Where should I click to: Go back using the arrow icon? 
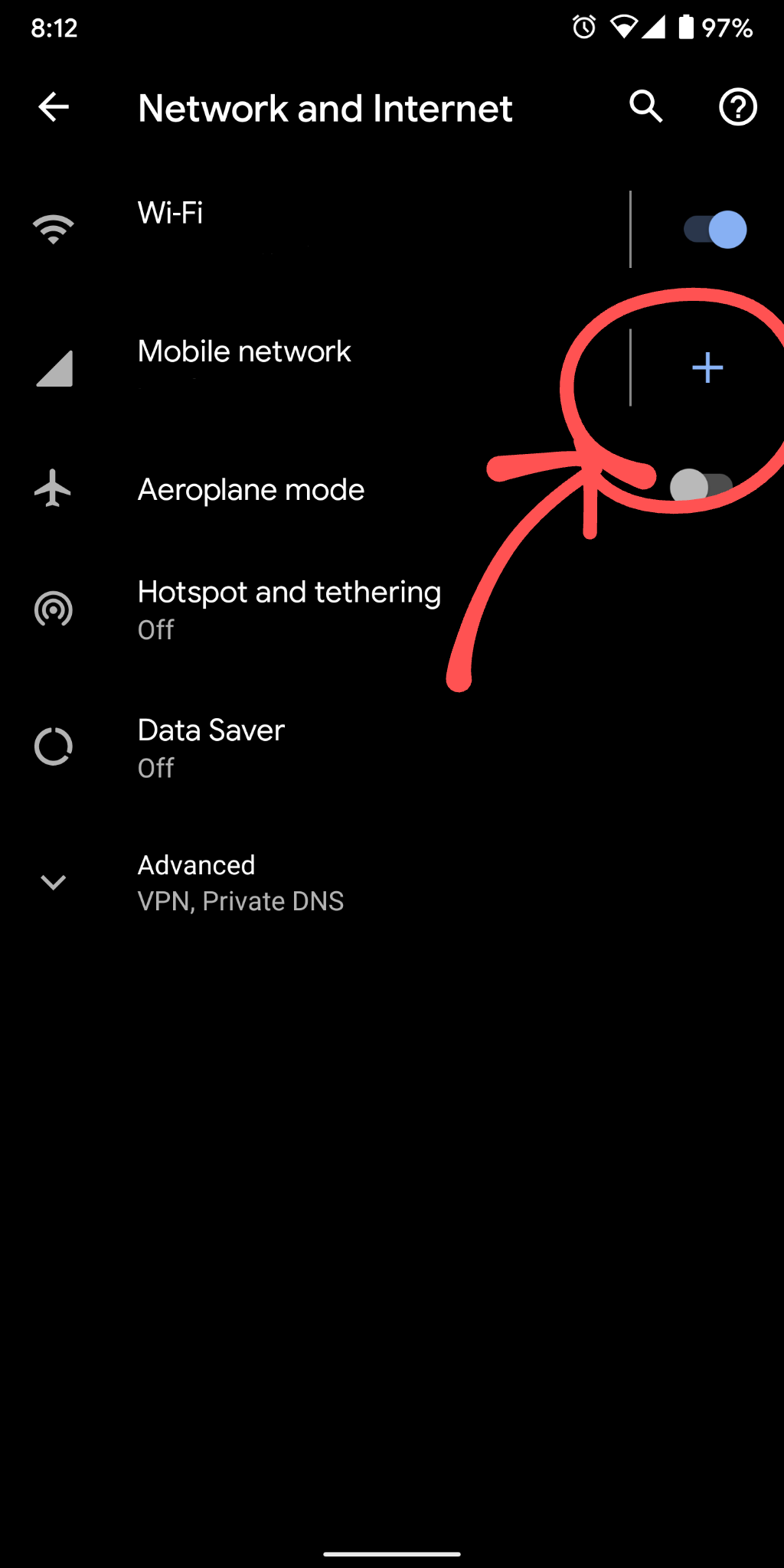pyautogui.click(x=54, y=107)
